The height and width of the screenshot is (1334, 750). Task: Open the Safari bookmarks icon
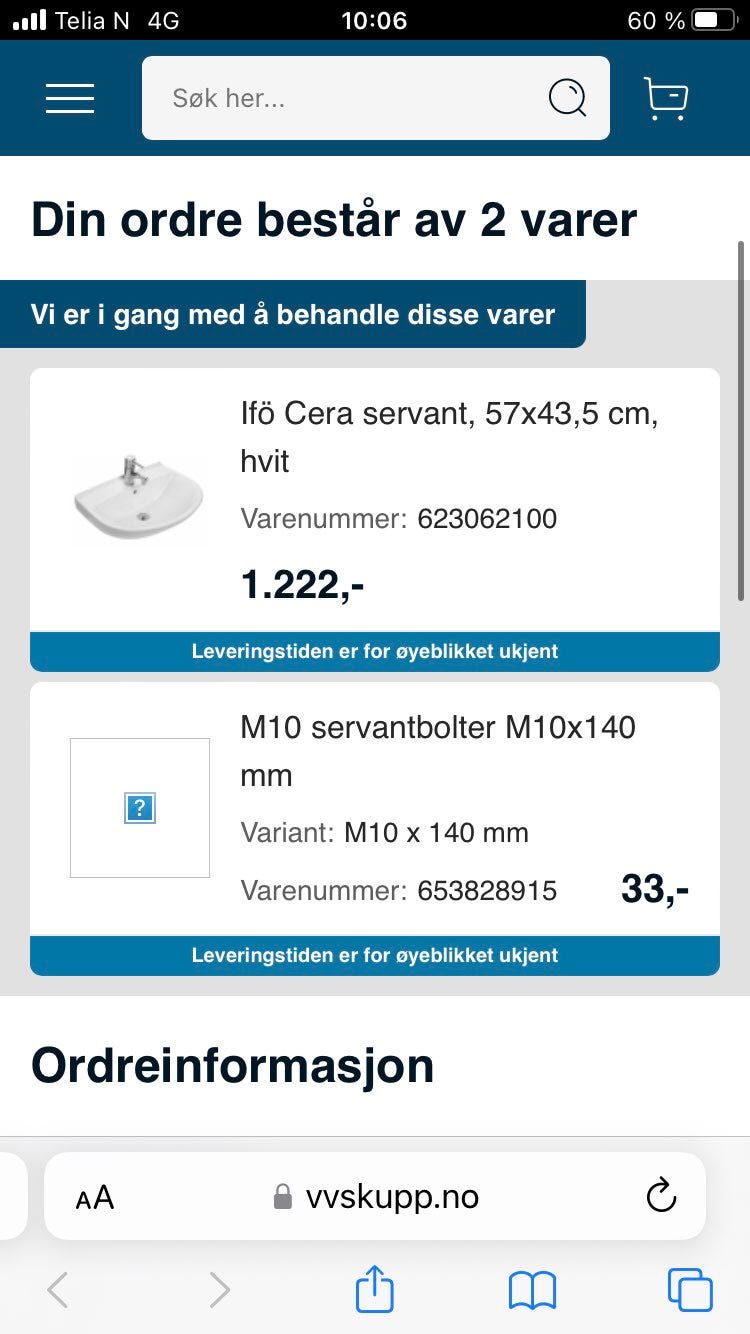tap(533, 1290)
